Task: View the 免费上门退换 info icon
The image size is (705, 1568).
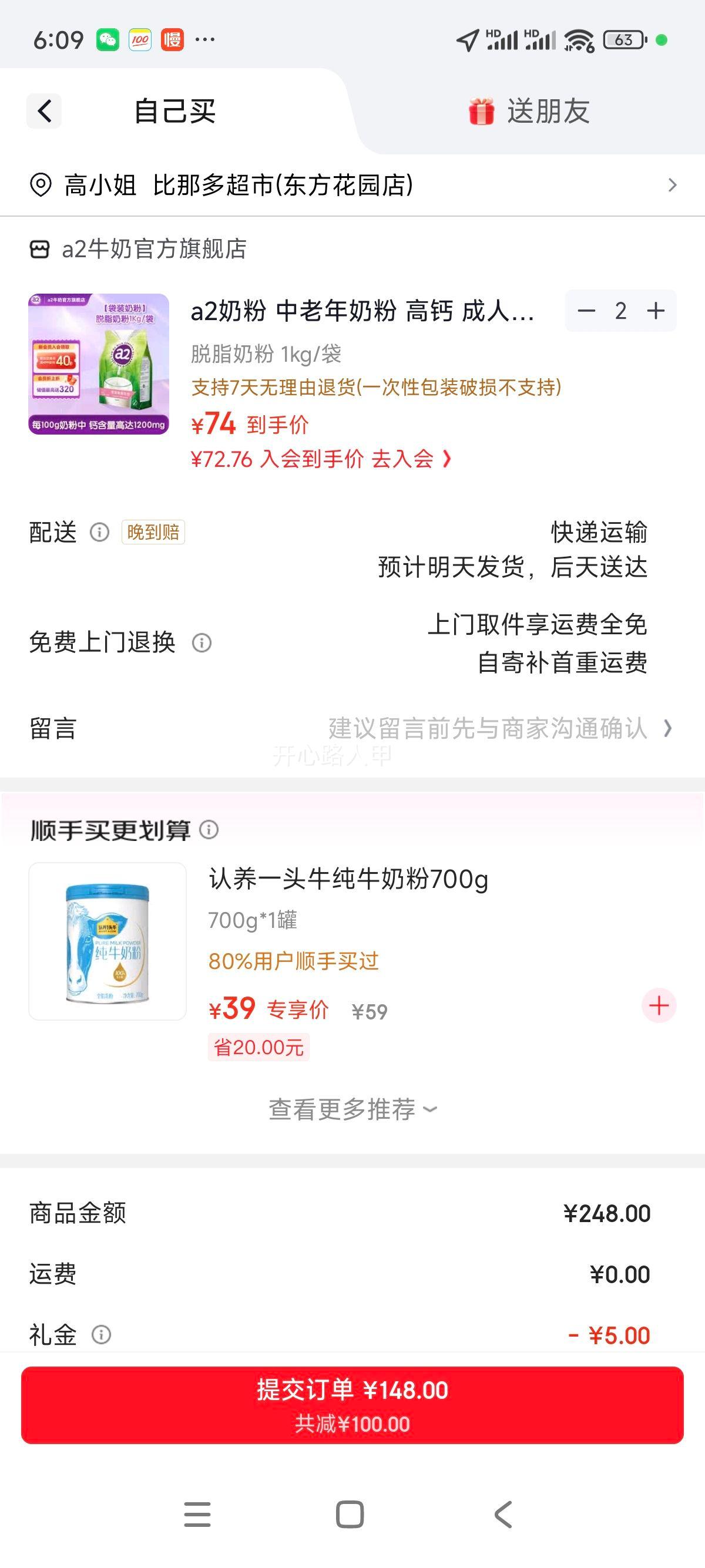Action: (202, 642)
